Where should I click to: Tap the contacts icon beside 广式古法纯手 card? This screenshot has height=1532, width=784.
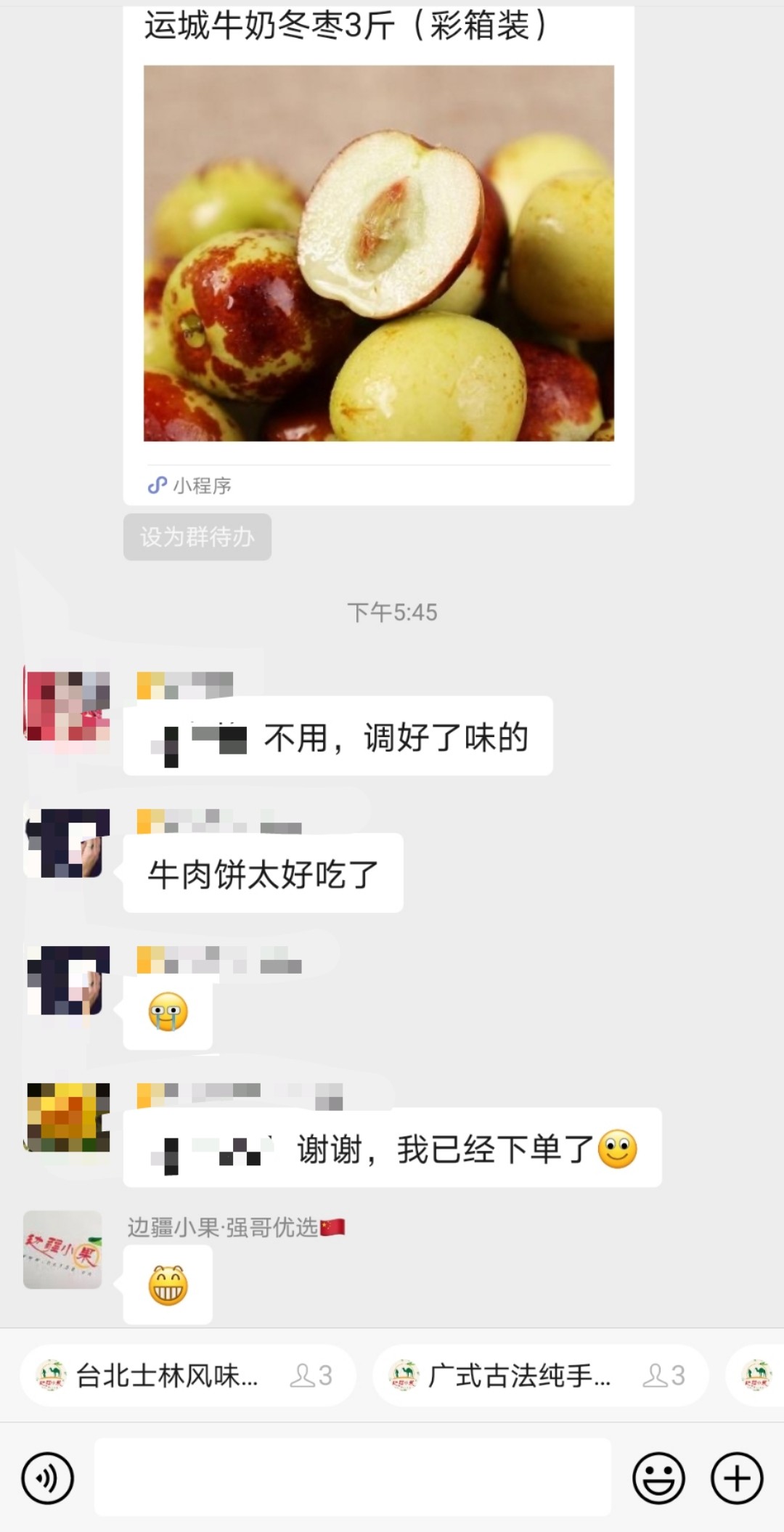[656, 1374]
